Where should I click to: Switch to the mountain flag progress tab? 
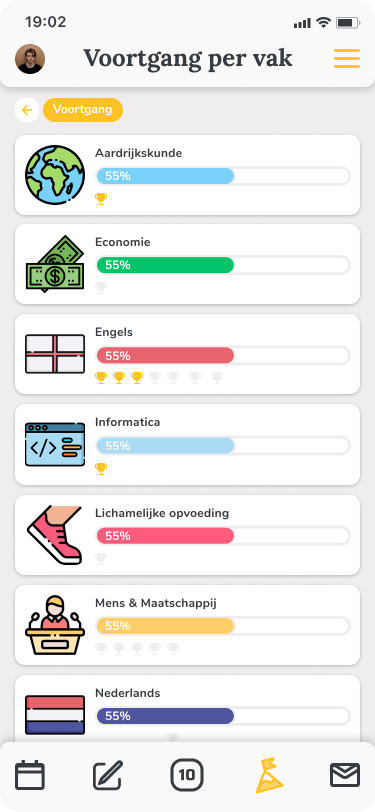269,775
